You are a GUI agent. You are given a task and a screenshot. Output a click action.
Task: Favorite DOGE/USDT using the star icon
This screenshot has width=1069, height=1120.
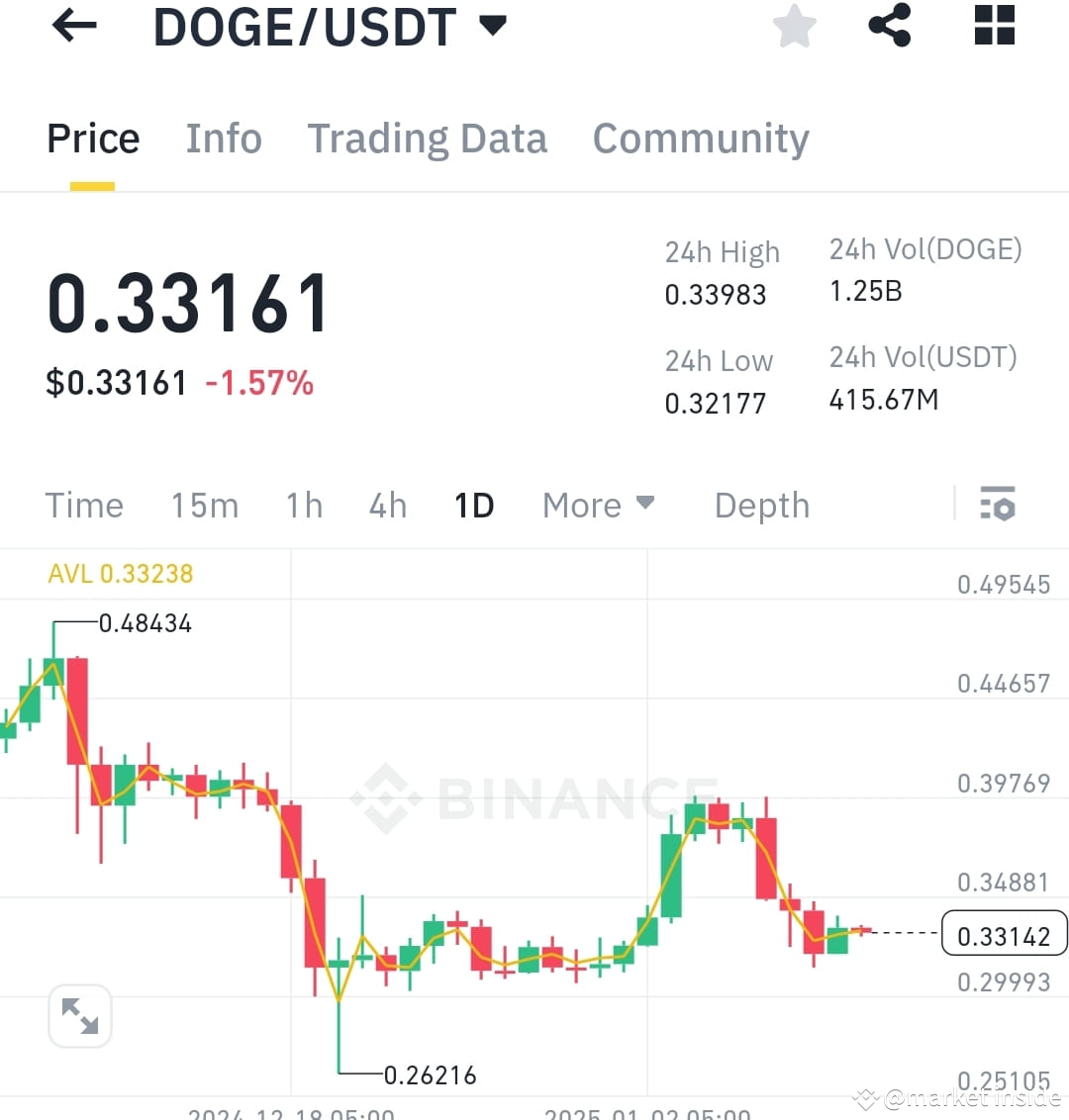(794, 27)
